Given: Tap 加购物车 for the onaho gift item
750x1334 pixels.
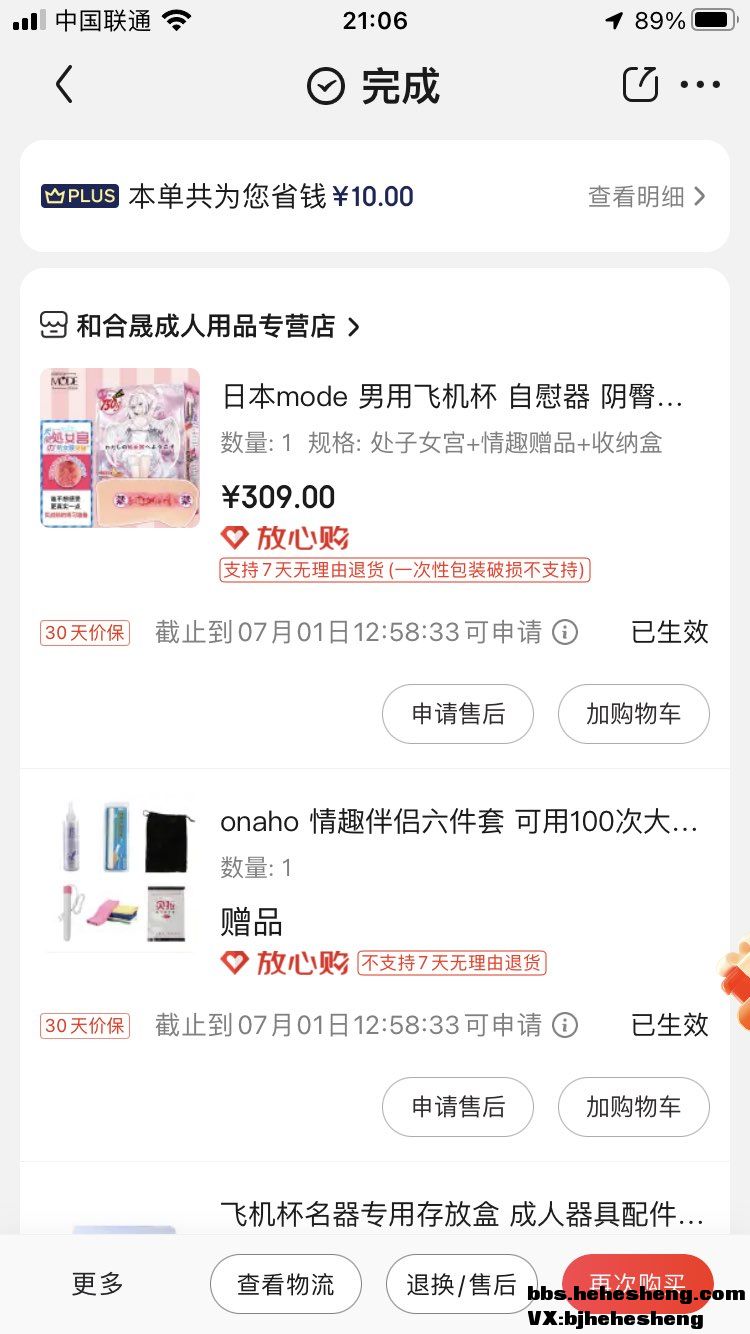Looking at the screenshot, I should pyautogui.click(x=633, y=1107).
